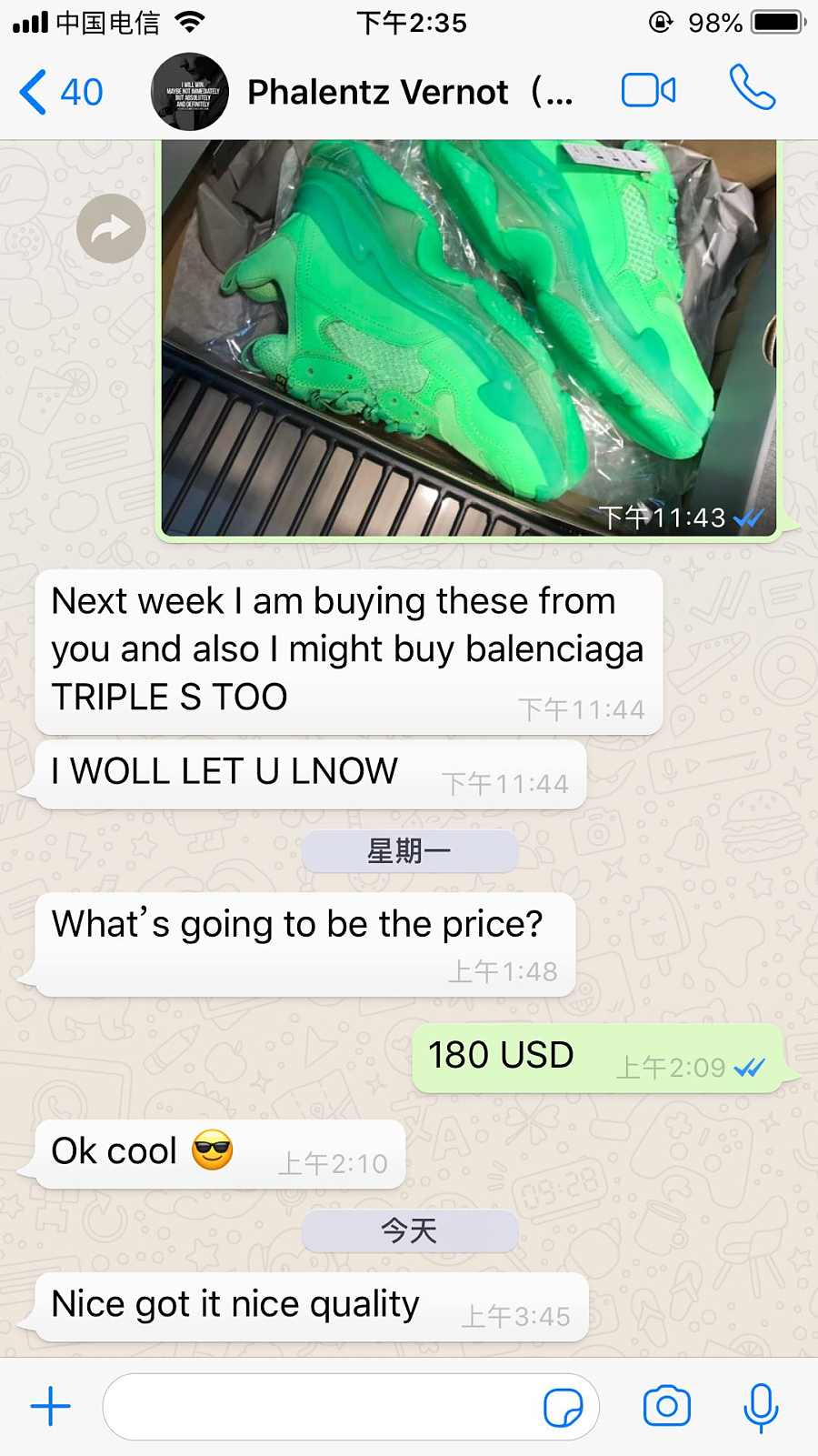Open the green sneakers photo

468,336
